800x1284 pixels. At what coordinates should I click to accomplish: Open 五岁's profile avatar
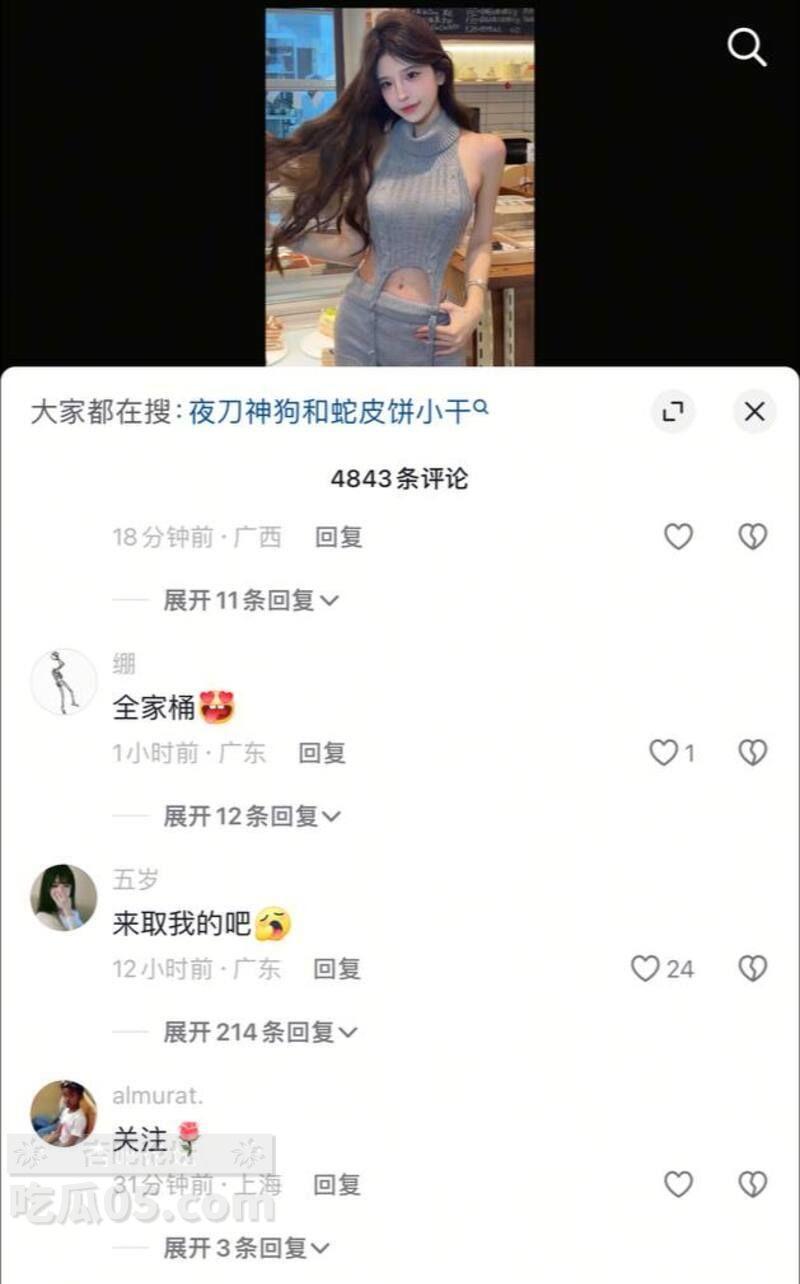tap(64, 897)
